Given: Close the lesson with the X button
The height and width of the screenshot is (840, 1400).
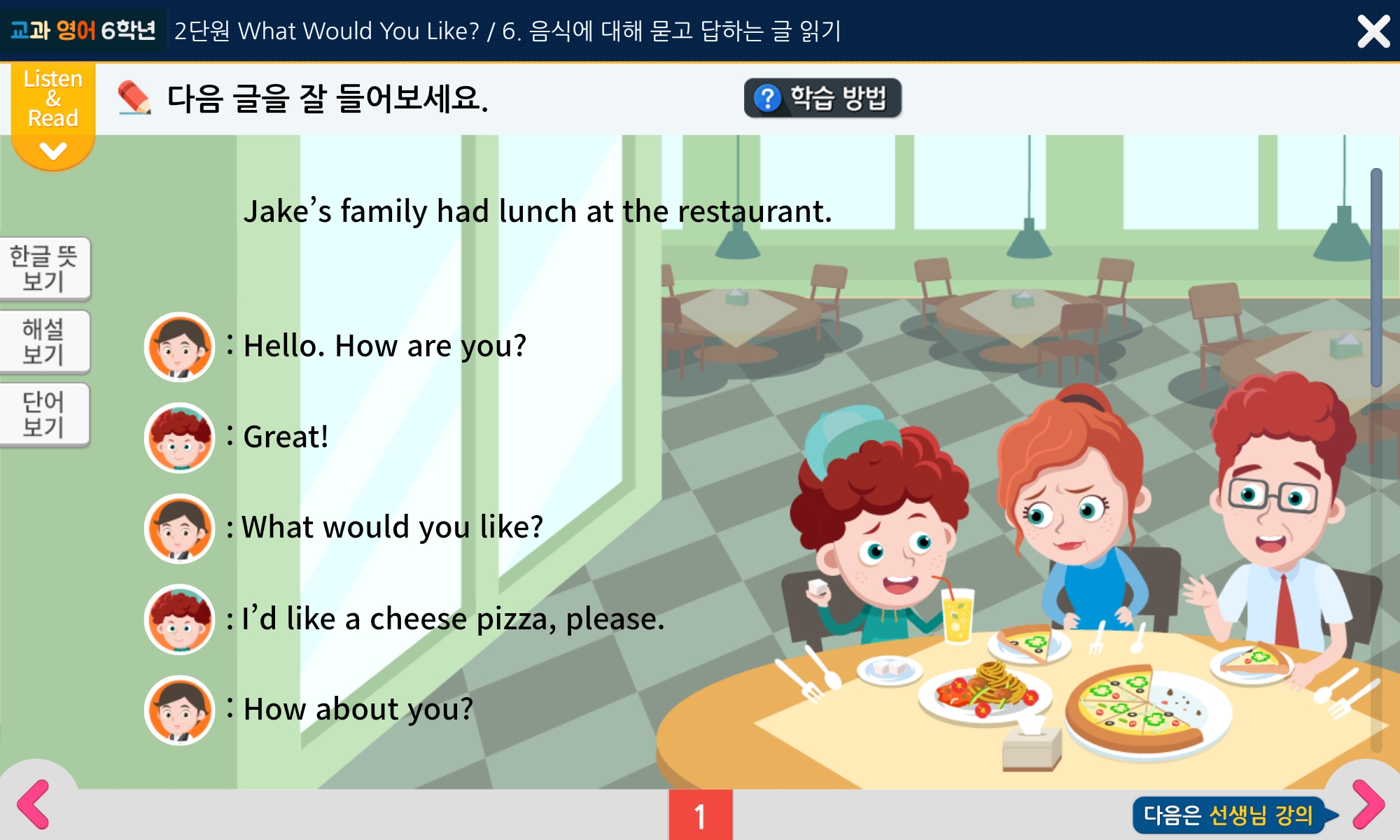Looking at the screenshot, I should click(x=1373, y=31).
